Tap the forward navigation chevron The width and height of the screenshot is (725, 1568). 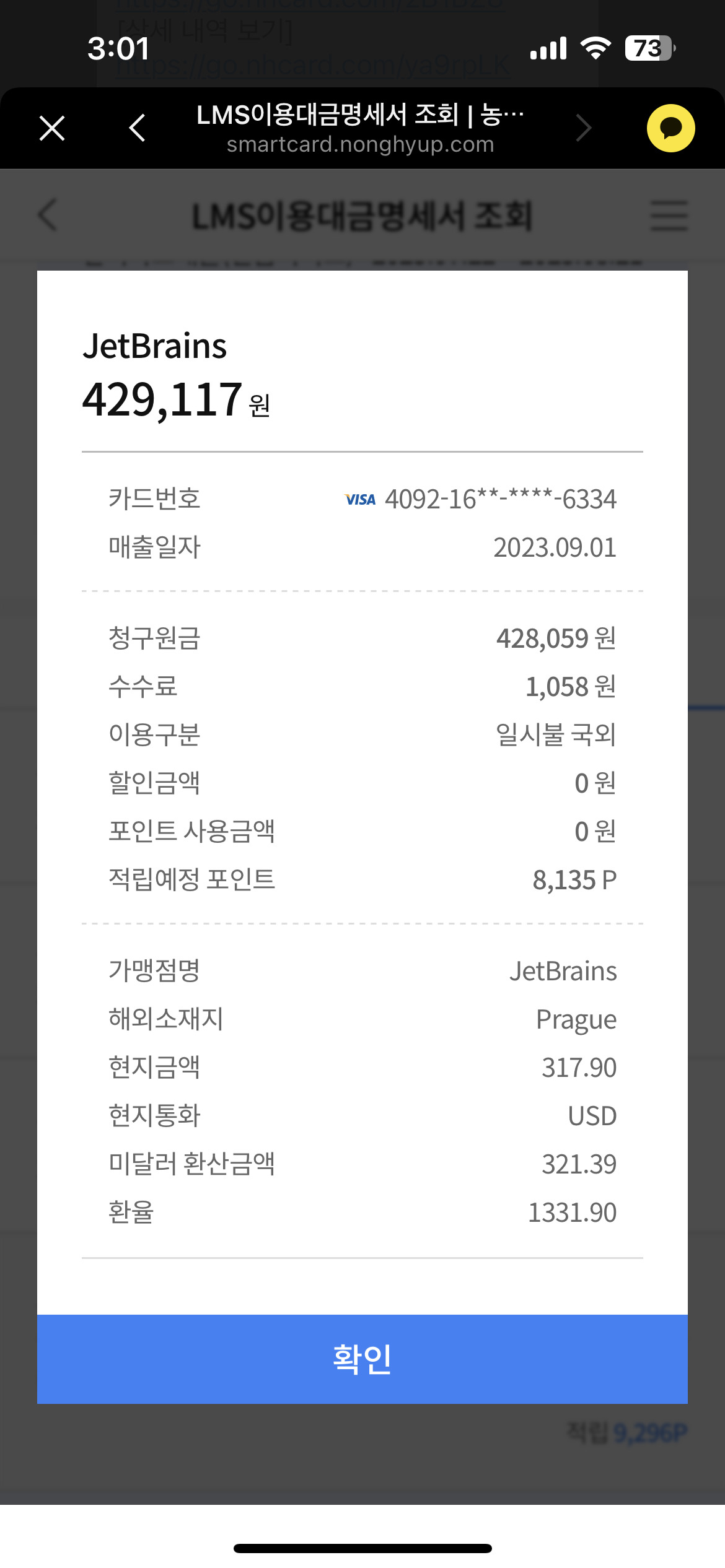click(583, 128)
